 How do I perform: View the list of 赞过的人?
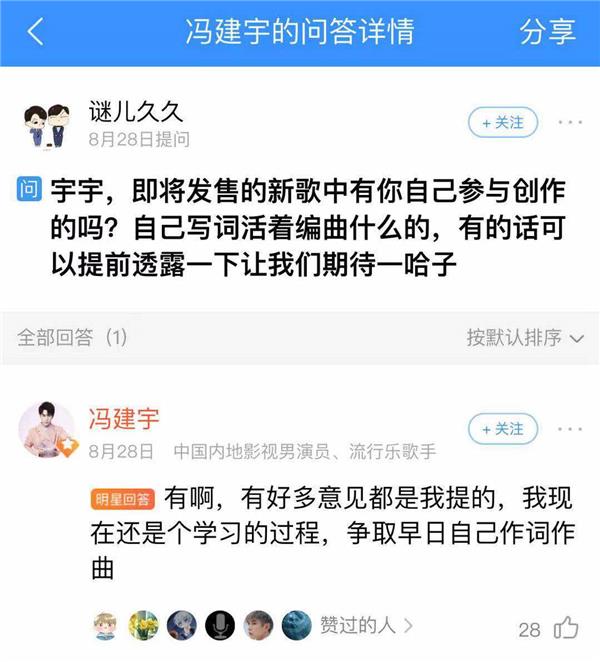pyautogui.click(x=365, y=626)
